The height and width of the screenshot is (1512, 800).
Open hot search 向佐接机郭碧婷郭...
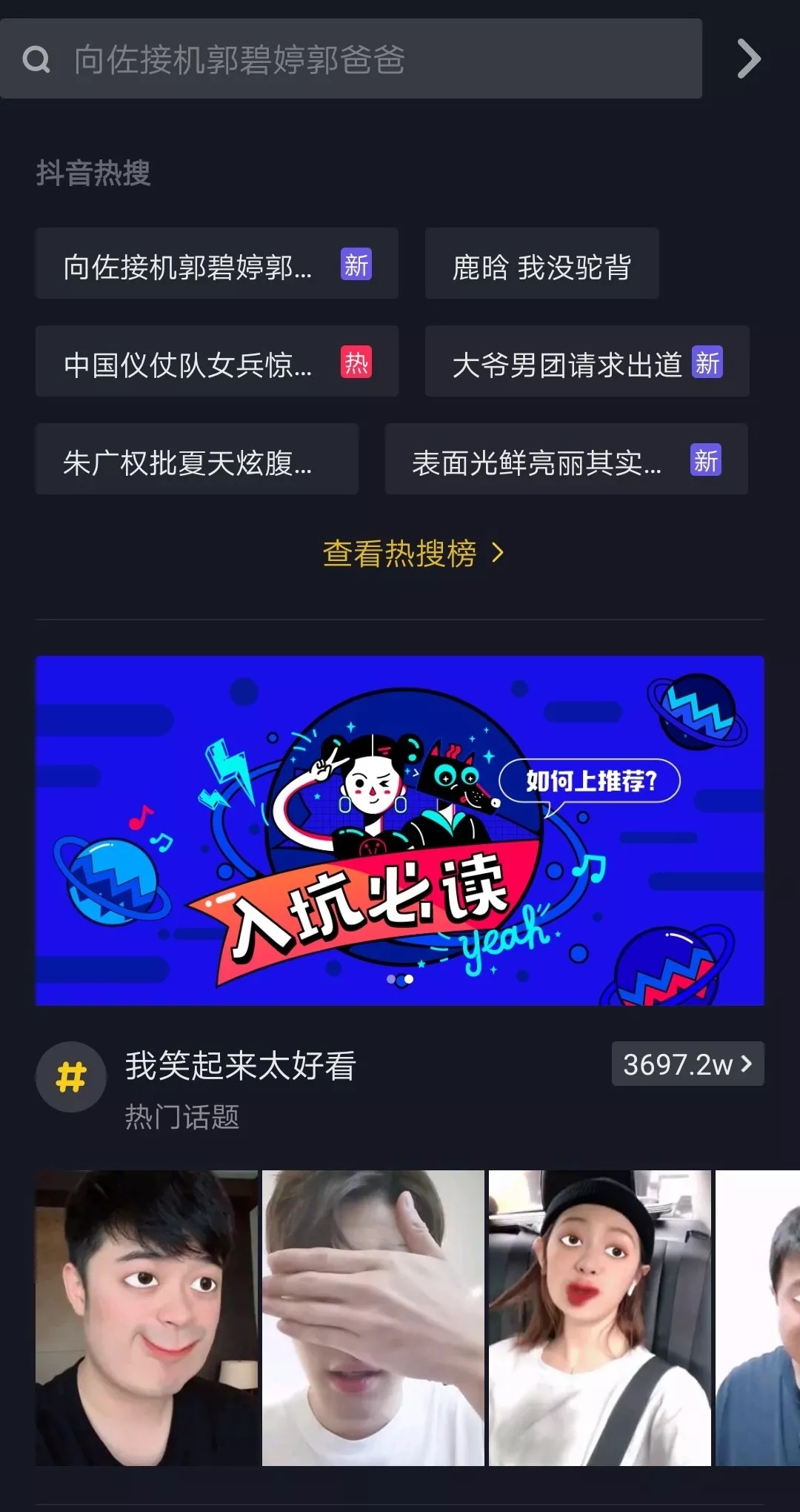[216, 265]
